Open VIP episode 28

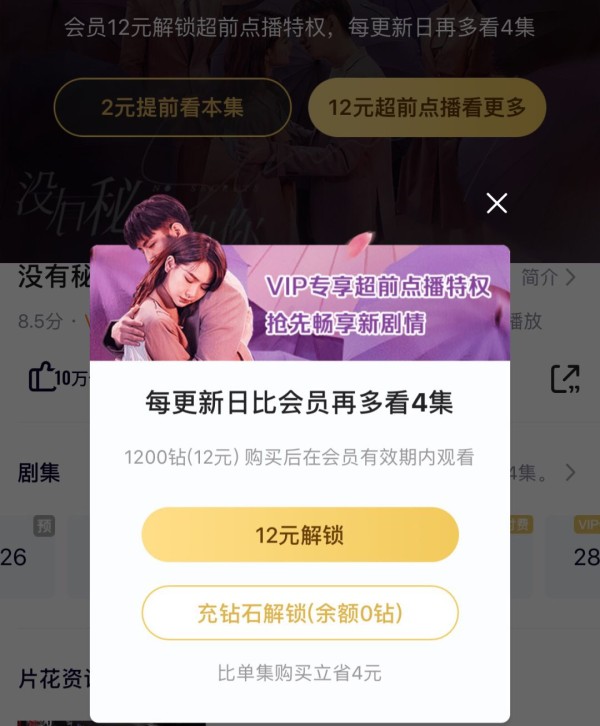[x=585, y=557]
